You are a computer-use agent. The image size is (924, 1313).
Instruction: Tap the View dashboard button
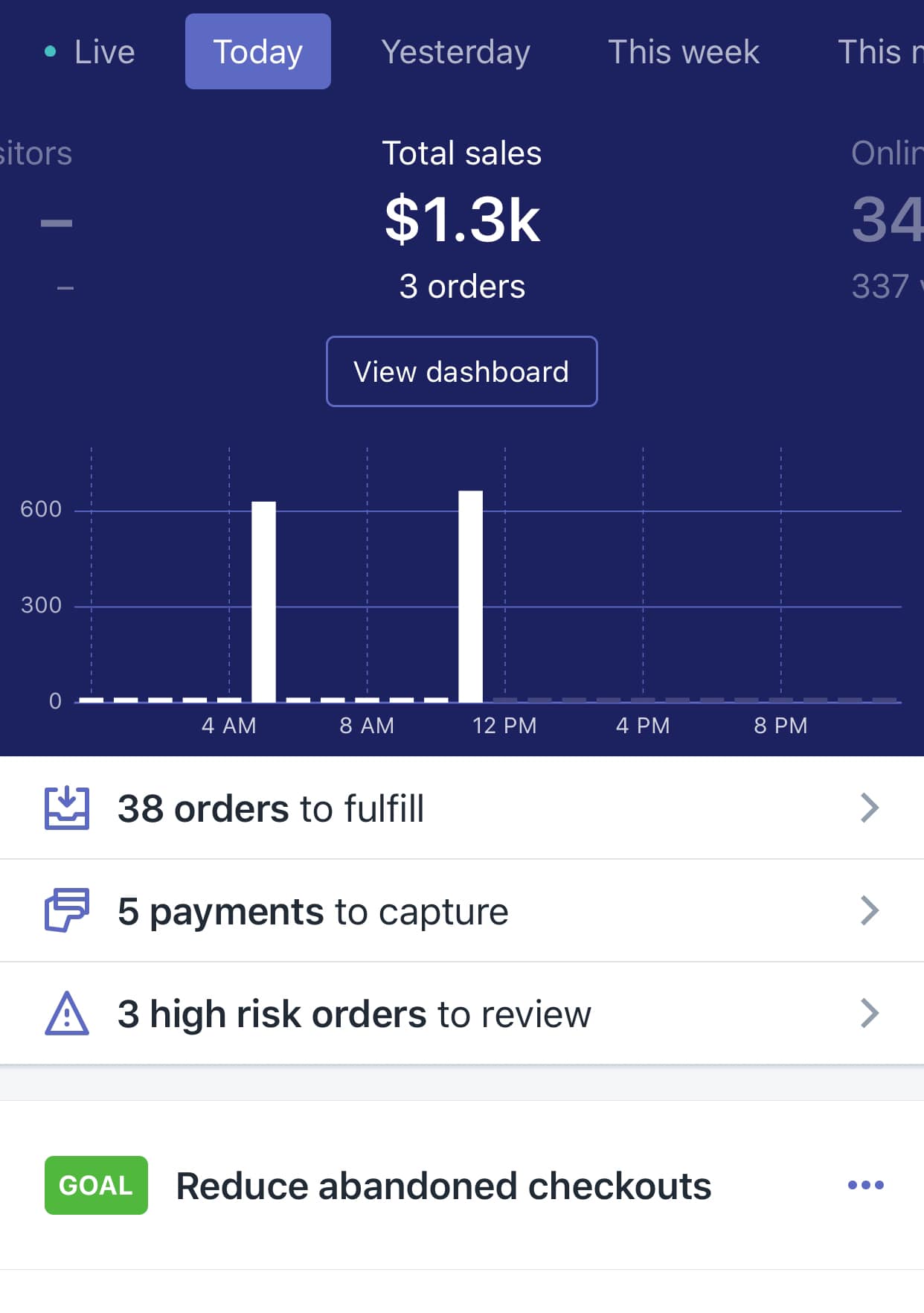point(461,371)
